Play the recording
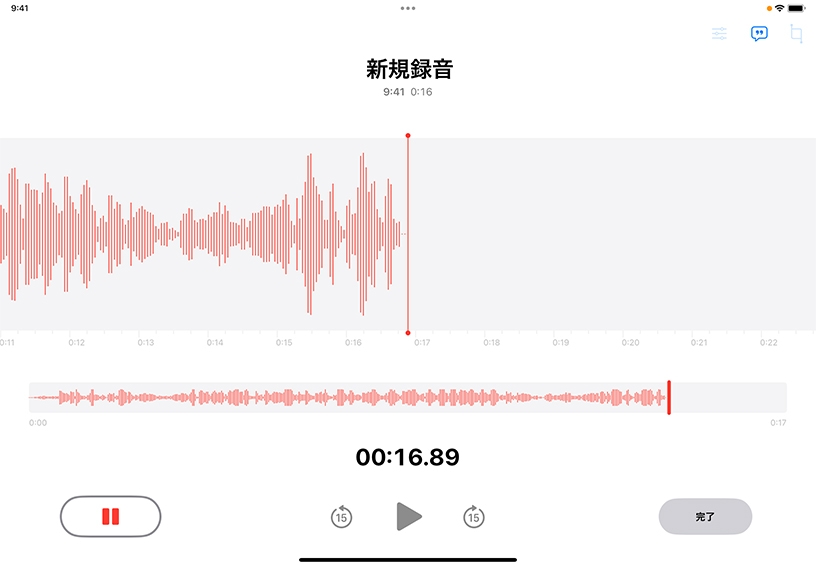Image resolution: width=816 pixels, height=567 pixels. 408,516
